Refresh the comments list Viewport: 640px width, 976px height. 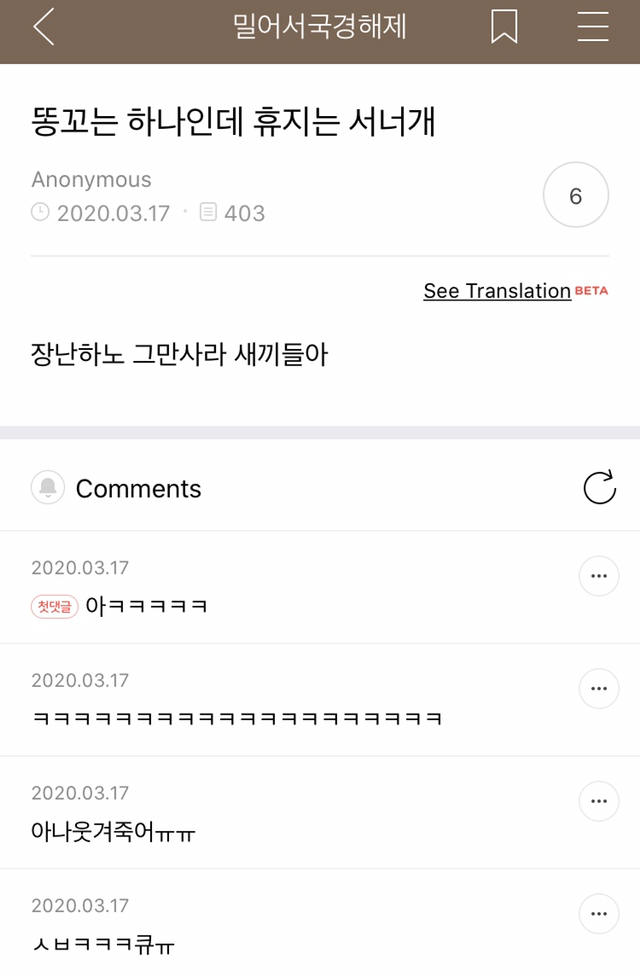click(x=599, y=488)
